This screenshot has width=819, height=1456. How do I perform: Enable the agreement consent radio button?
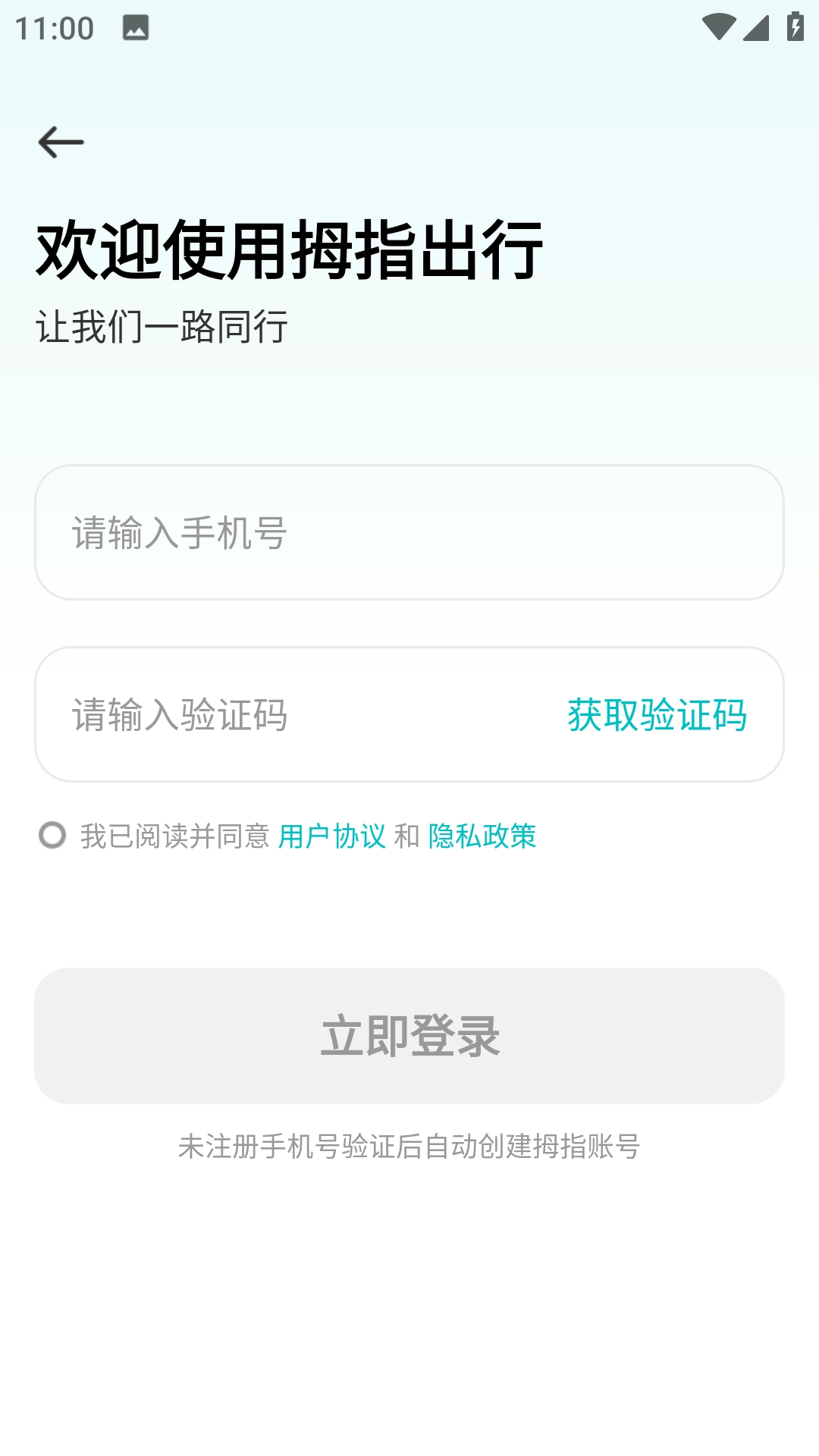53,836
